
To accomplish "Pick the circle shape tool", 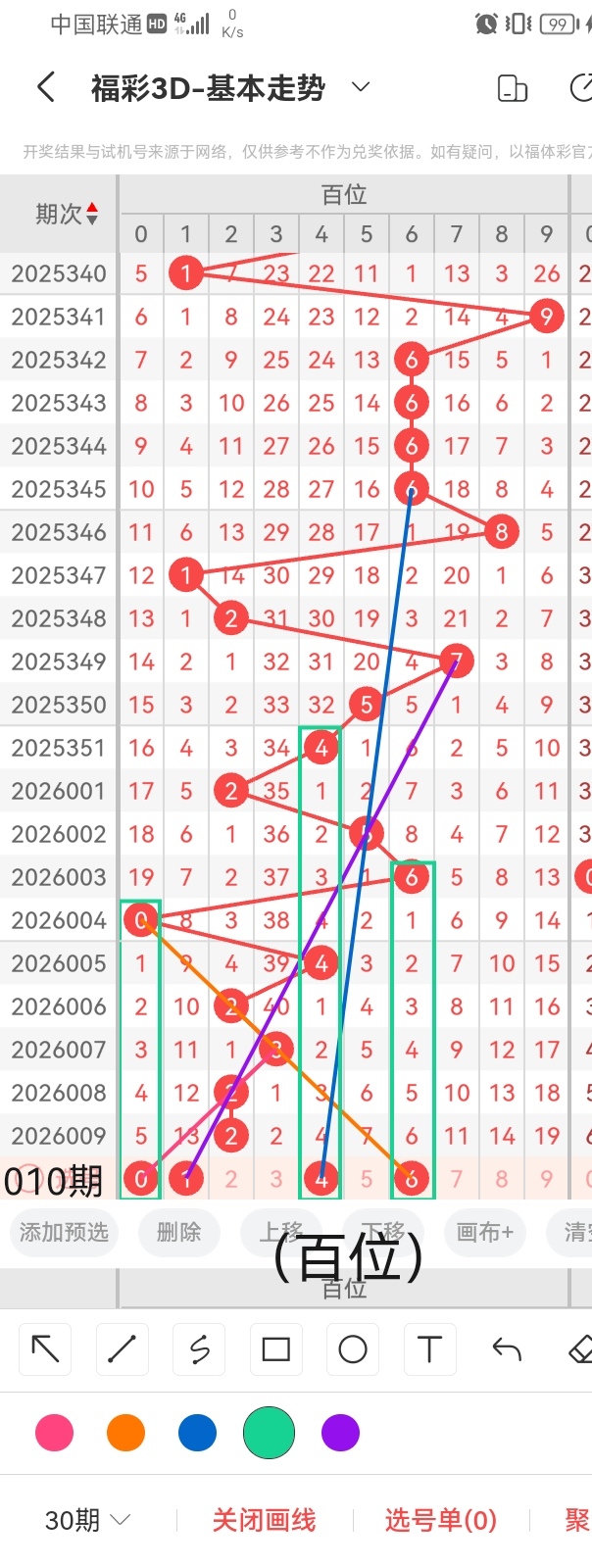I will pos(353,1349).
